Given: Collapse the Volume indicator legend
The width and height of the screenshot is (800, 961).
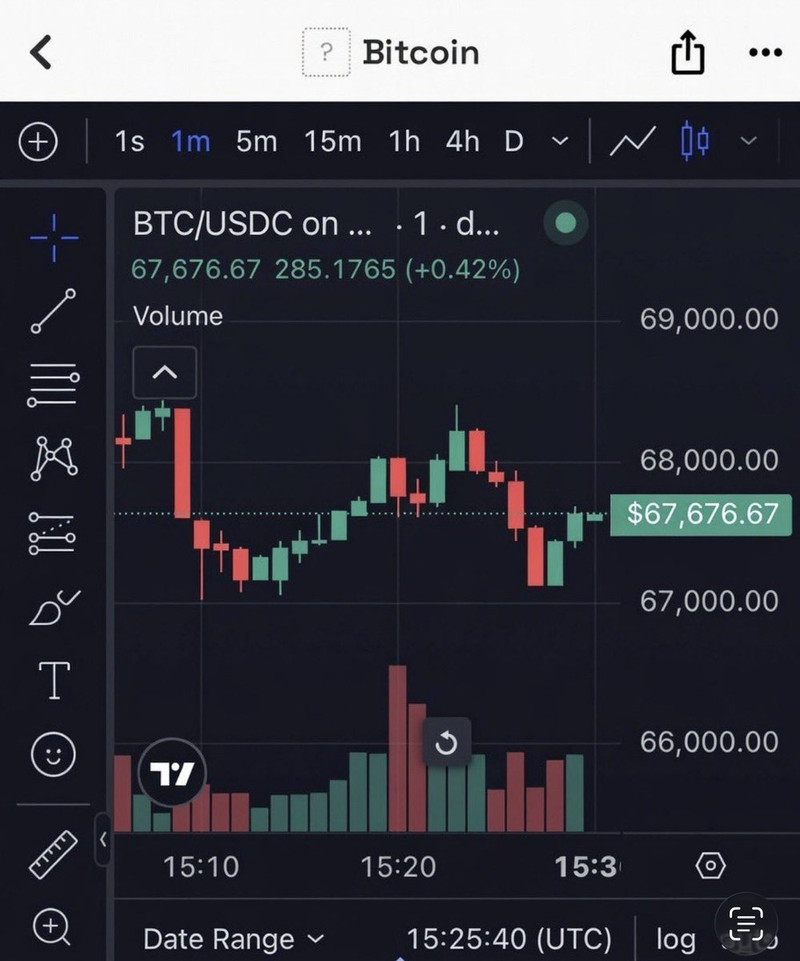Looking at the screenshot, I should pyautogui.click(x=165, y=373).
